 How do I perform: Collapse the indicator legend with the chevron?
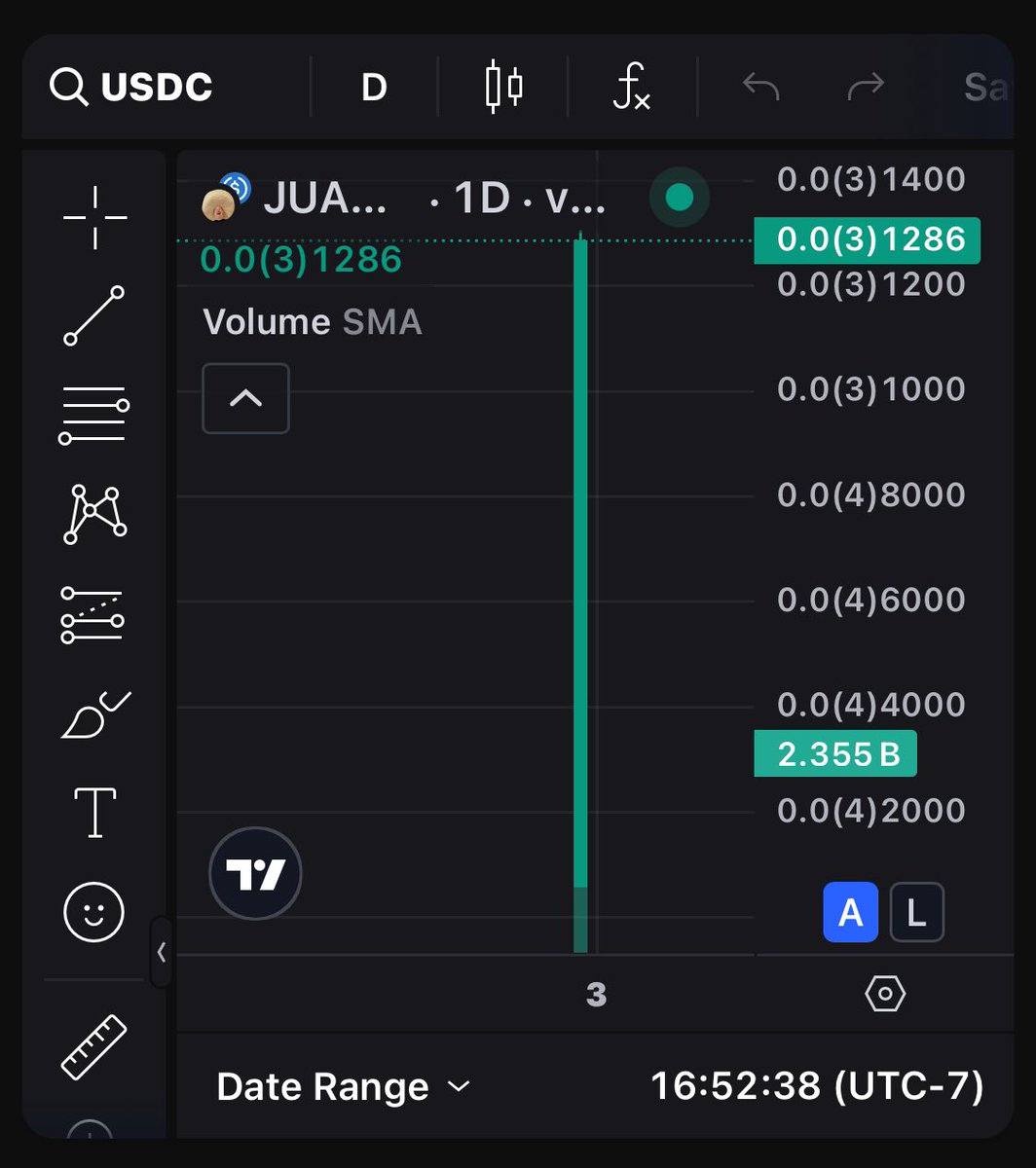(245, 398)
